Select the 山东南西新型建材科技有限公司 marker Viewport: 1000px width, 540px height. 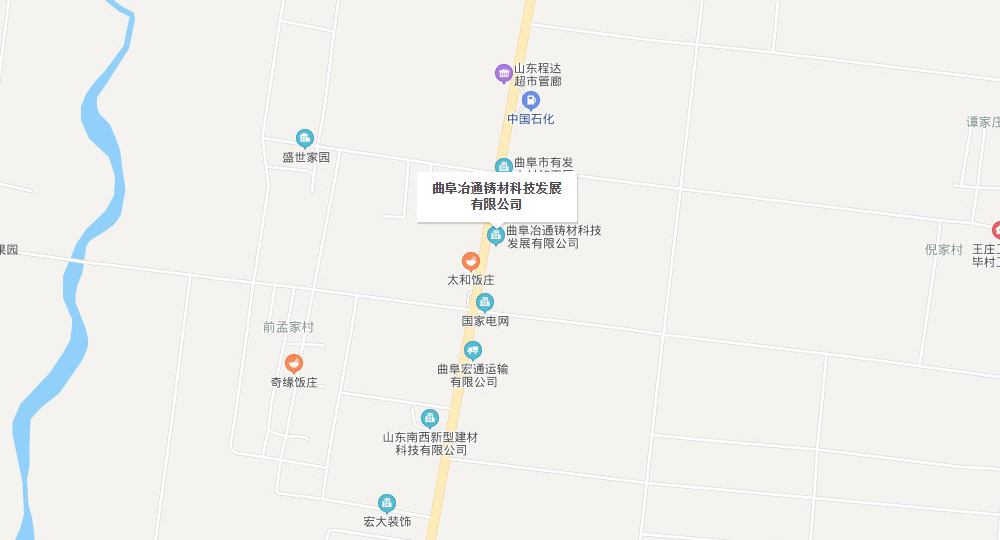430,419
